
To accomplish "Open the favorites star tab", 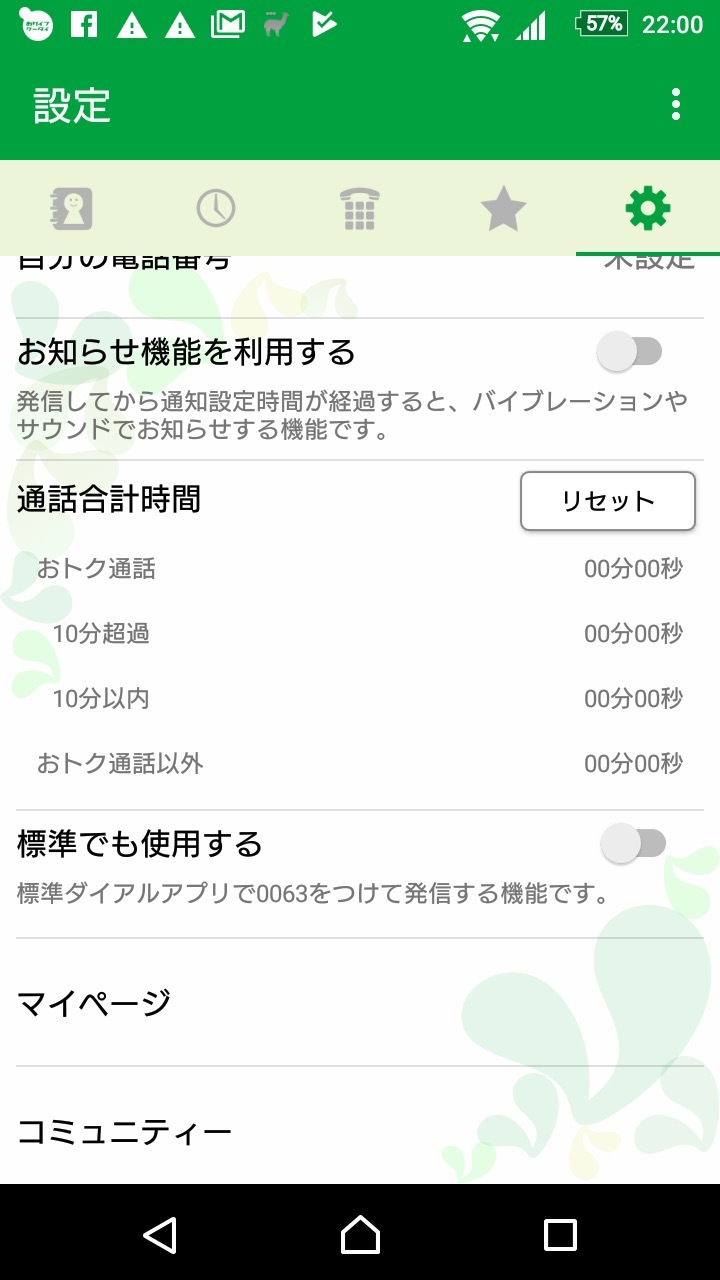I will click(503, 209).
